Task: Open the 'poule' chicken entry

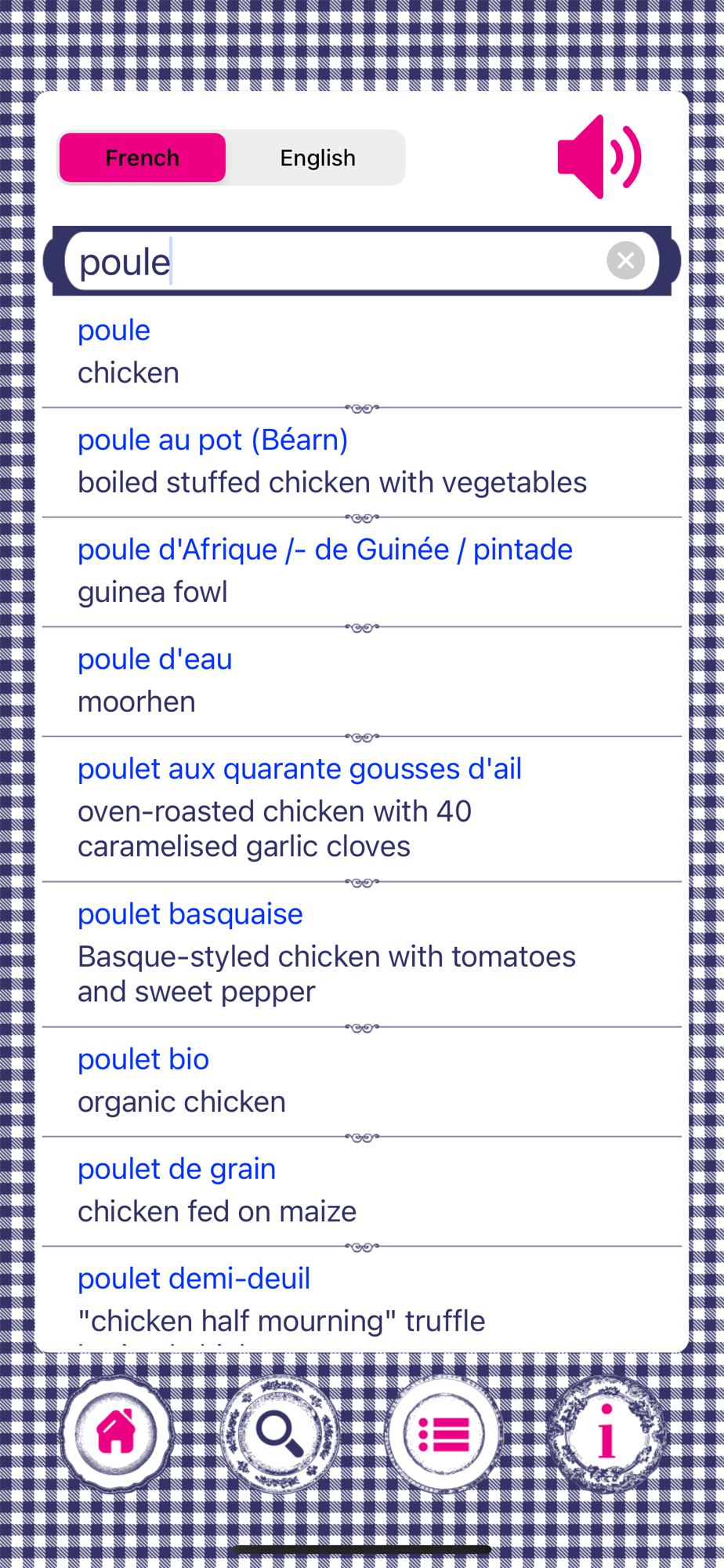Action: tap(362, 352)
